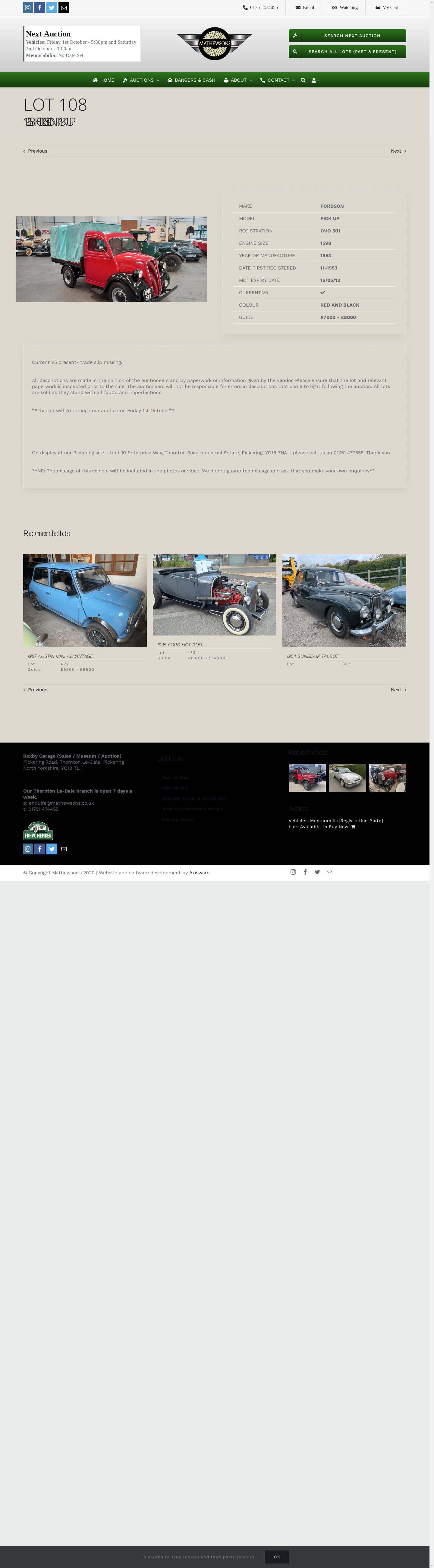Open the Watching list

pyautogui.click(x=344, y=7)
